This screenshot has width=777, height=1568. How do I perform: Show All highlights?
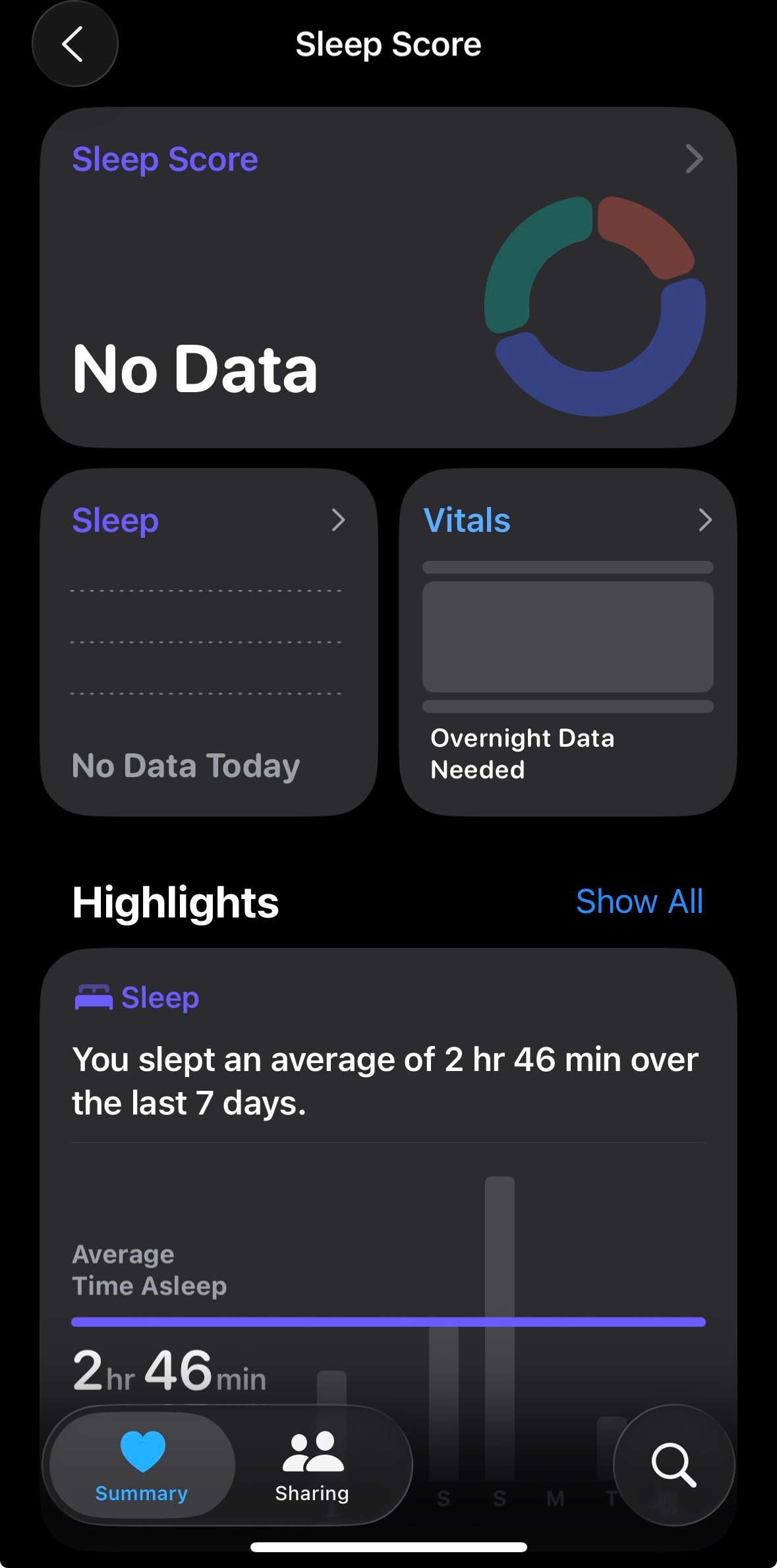coord(639,901)
